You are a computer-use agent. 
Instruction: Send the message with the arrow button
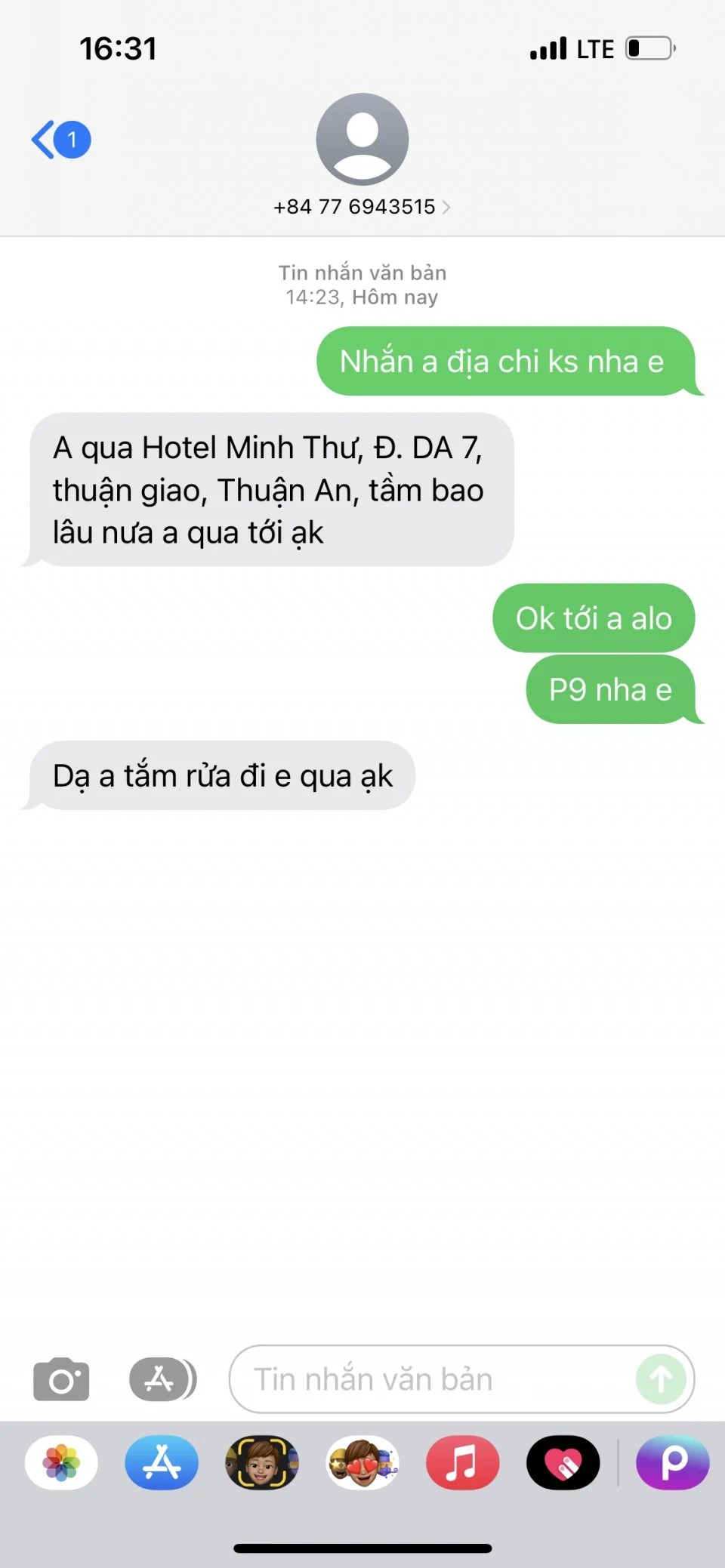(661, 1380)
